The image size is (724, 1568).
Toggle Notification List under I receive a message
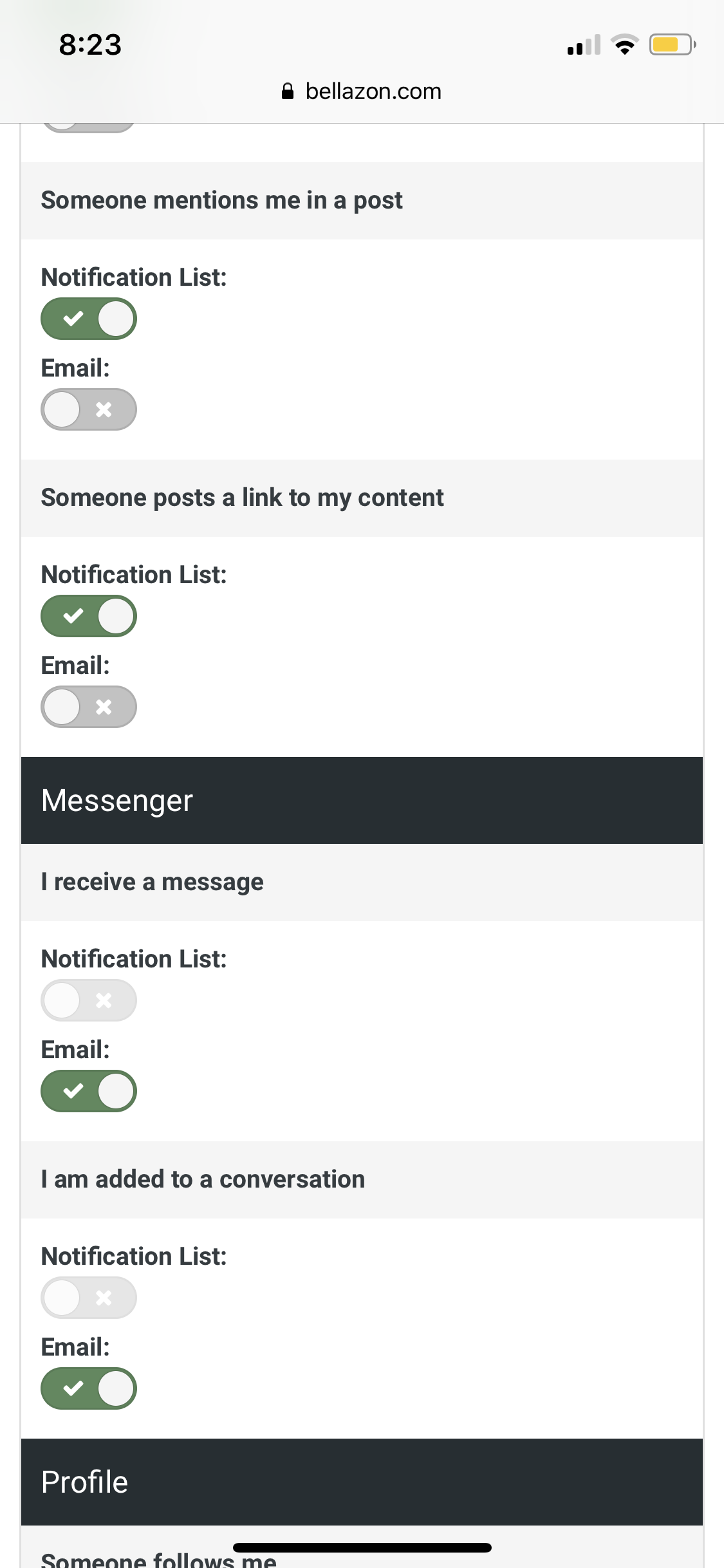pos(89,1000)
